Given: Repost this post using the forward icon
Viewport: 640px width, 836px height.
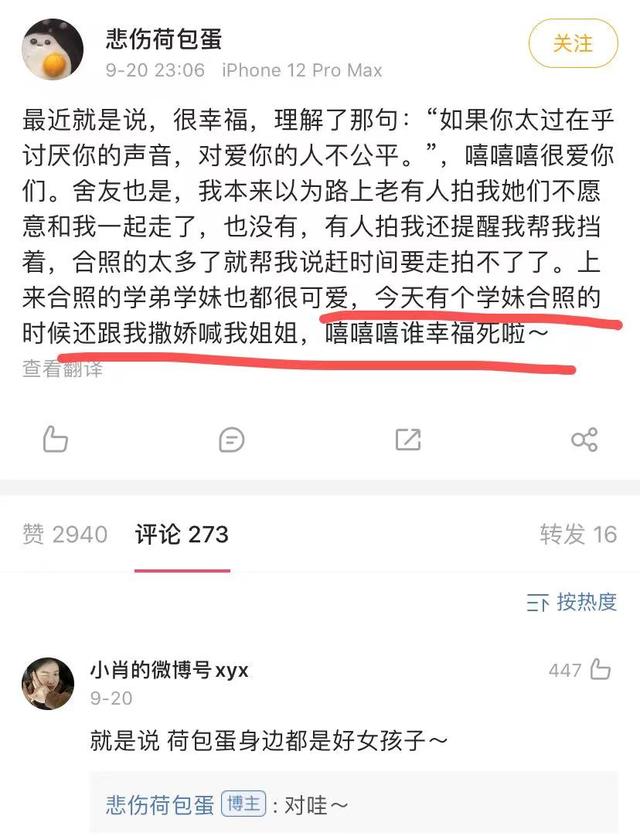Looking at the screenshot, I should point(408,439).
